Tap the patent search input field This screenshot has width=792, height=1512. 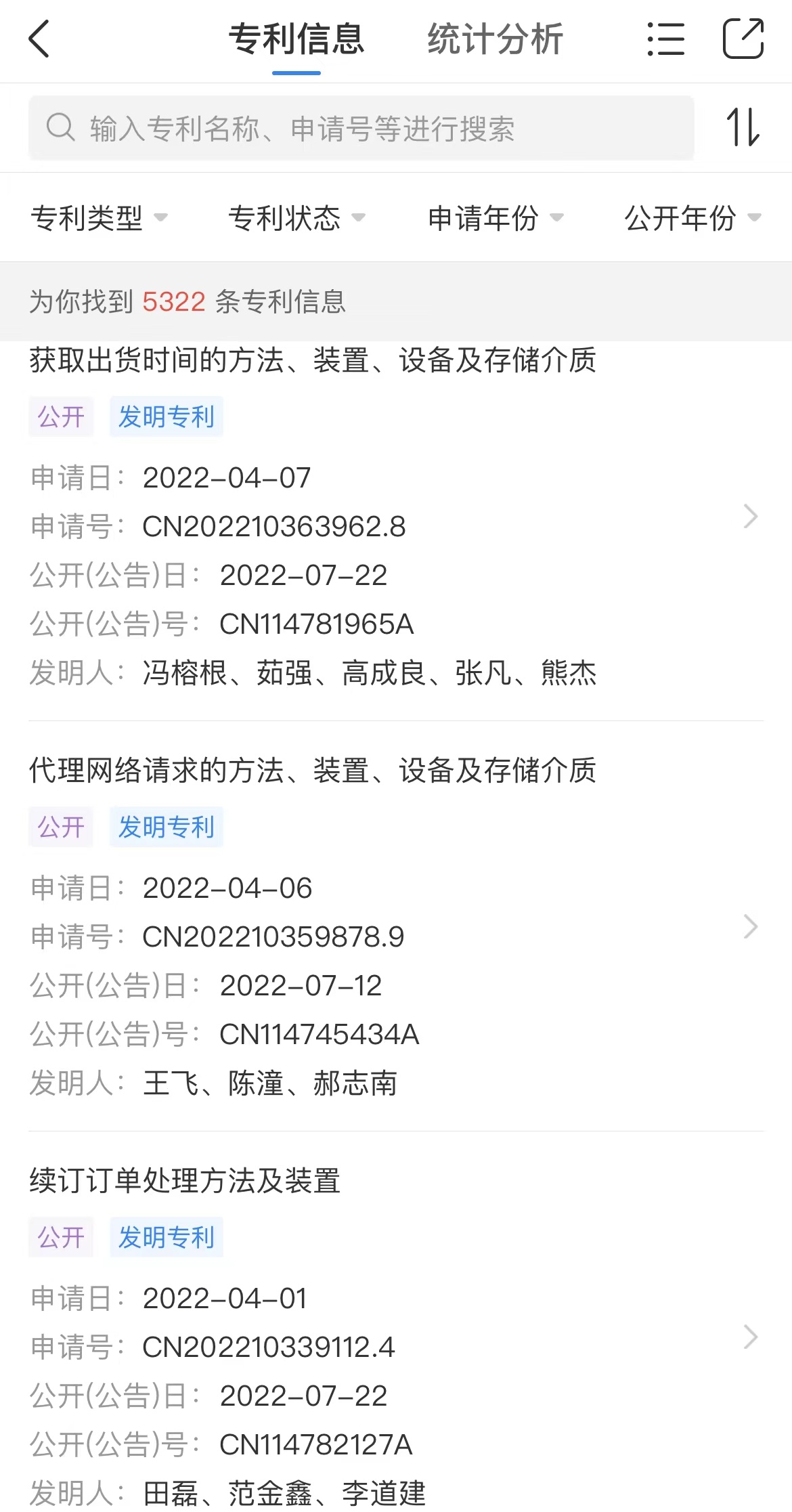point(361,128)
